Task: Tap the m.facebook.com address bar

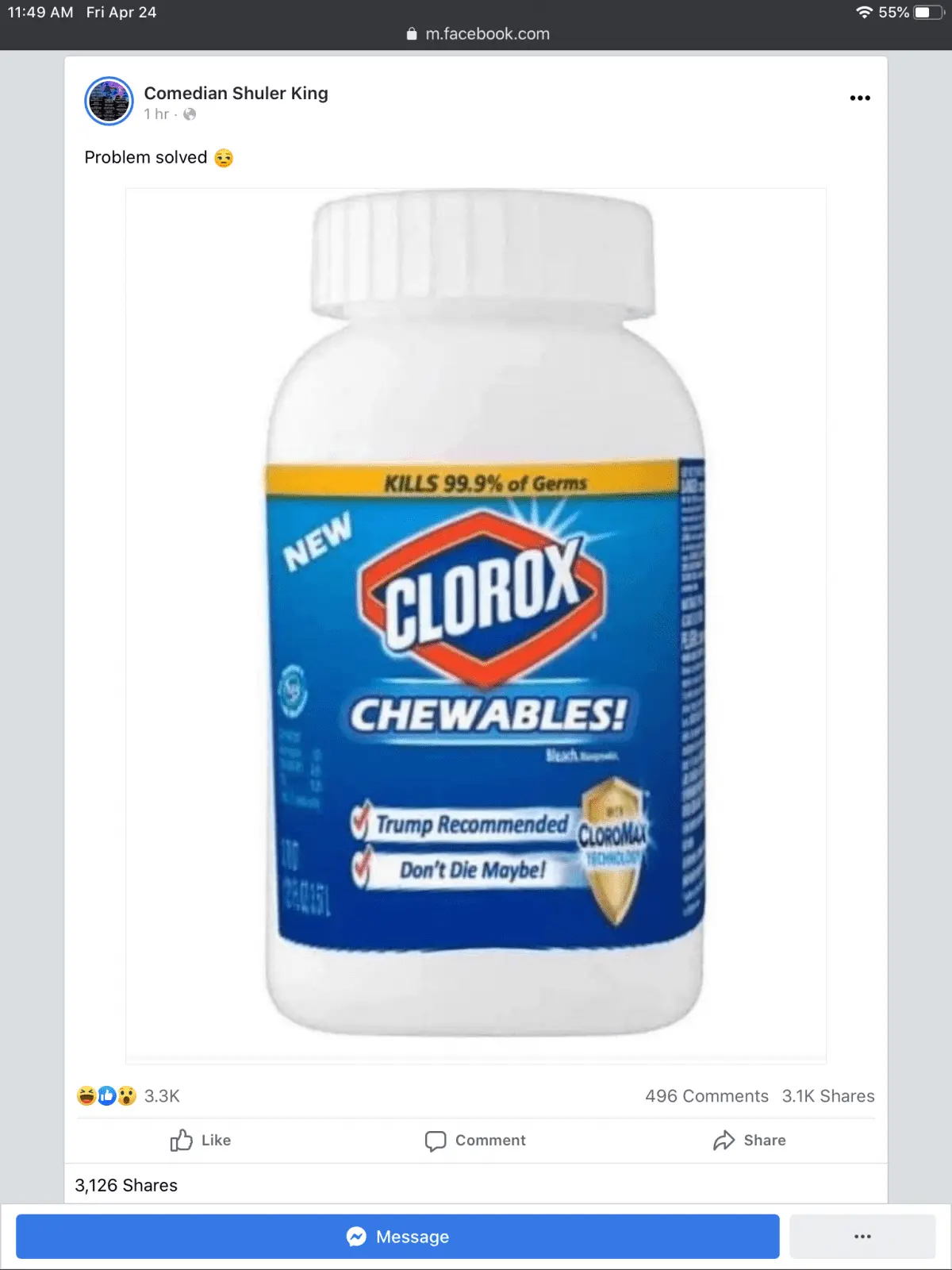Action: click(x=478, y=33)
